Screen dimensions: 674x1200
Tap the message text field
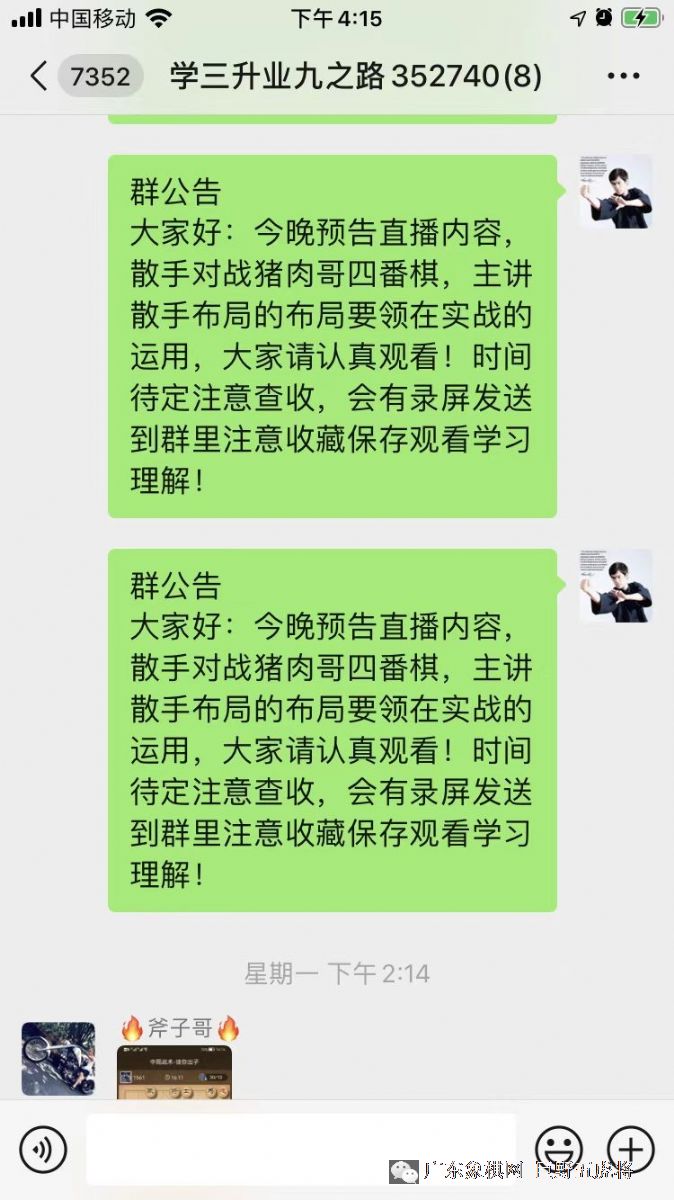tap(300, 1149)
